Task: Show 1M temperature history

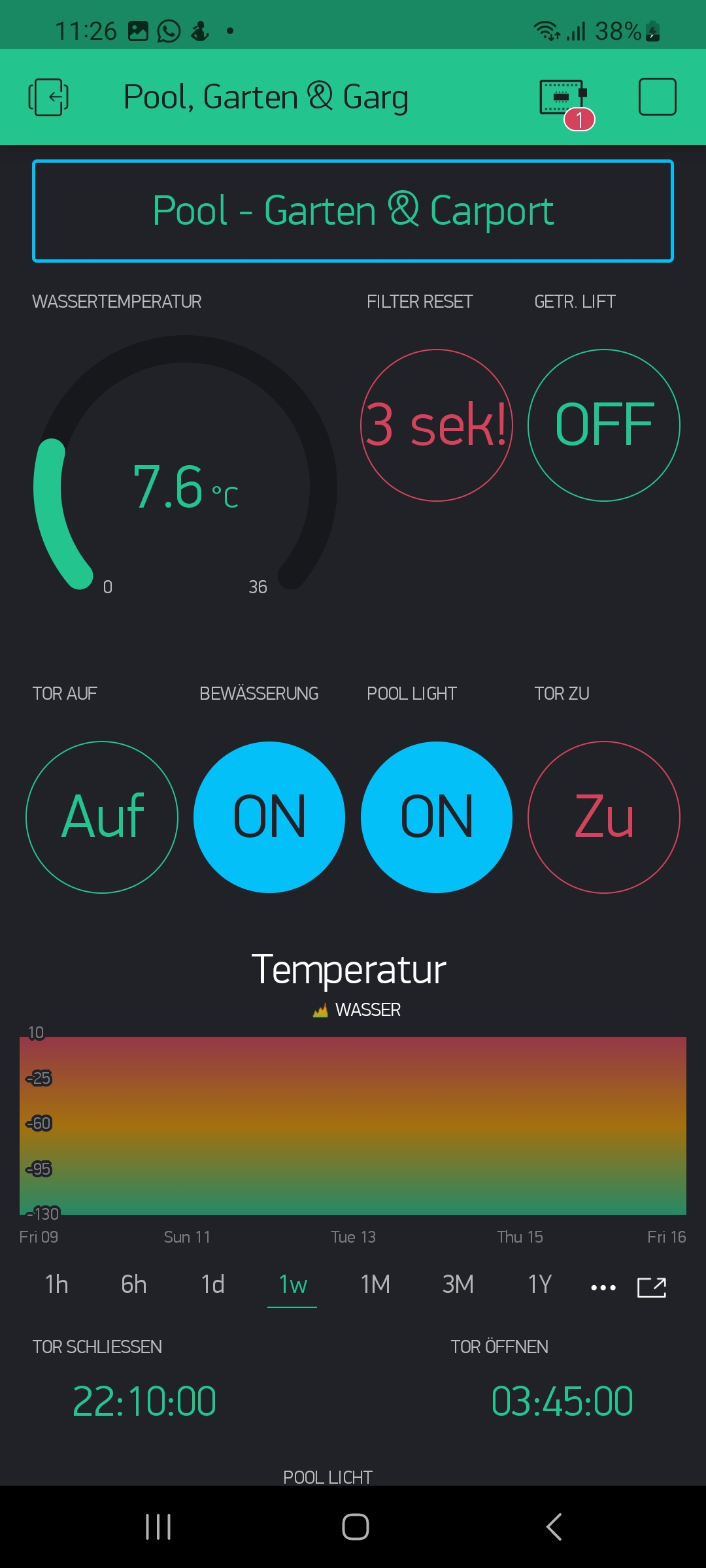Action: 375,1284
